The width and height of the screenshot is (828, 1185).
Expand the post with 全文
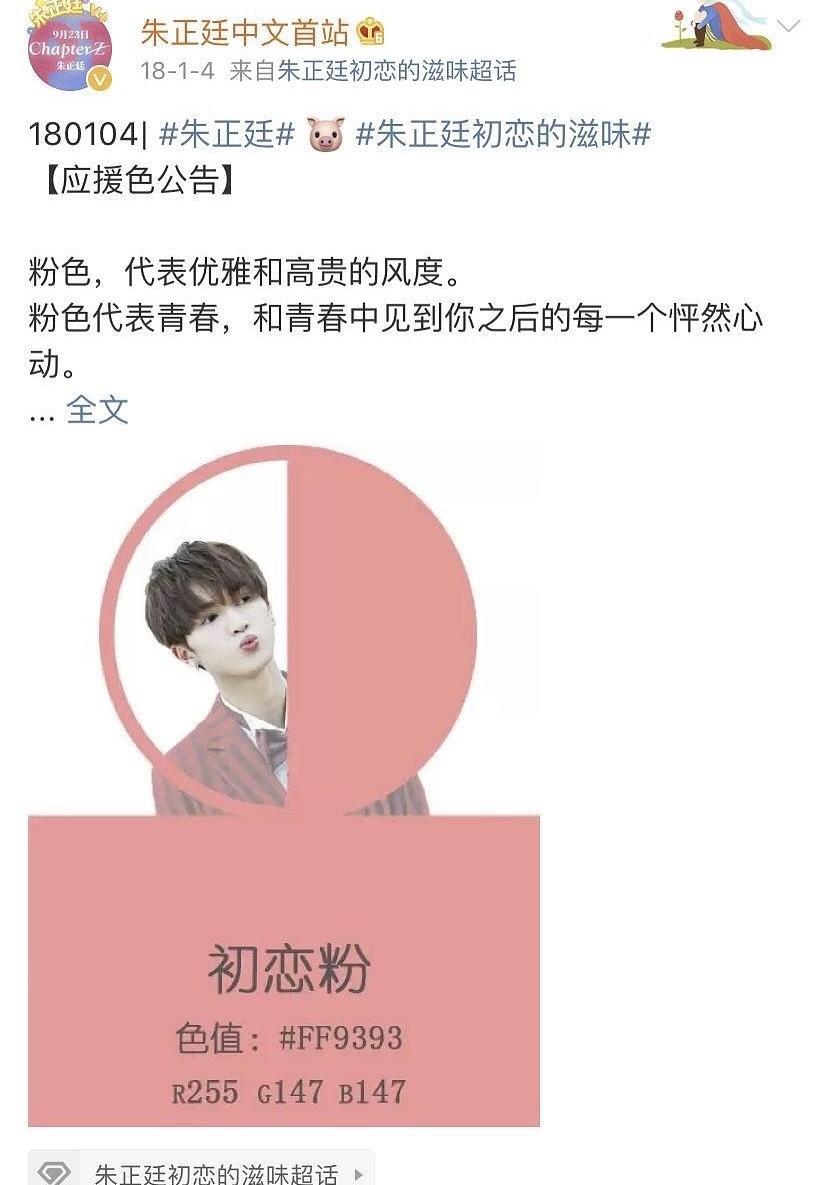tap(97, 409)
